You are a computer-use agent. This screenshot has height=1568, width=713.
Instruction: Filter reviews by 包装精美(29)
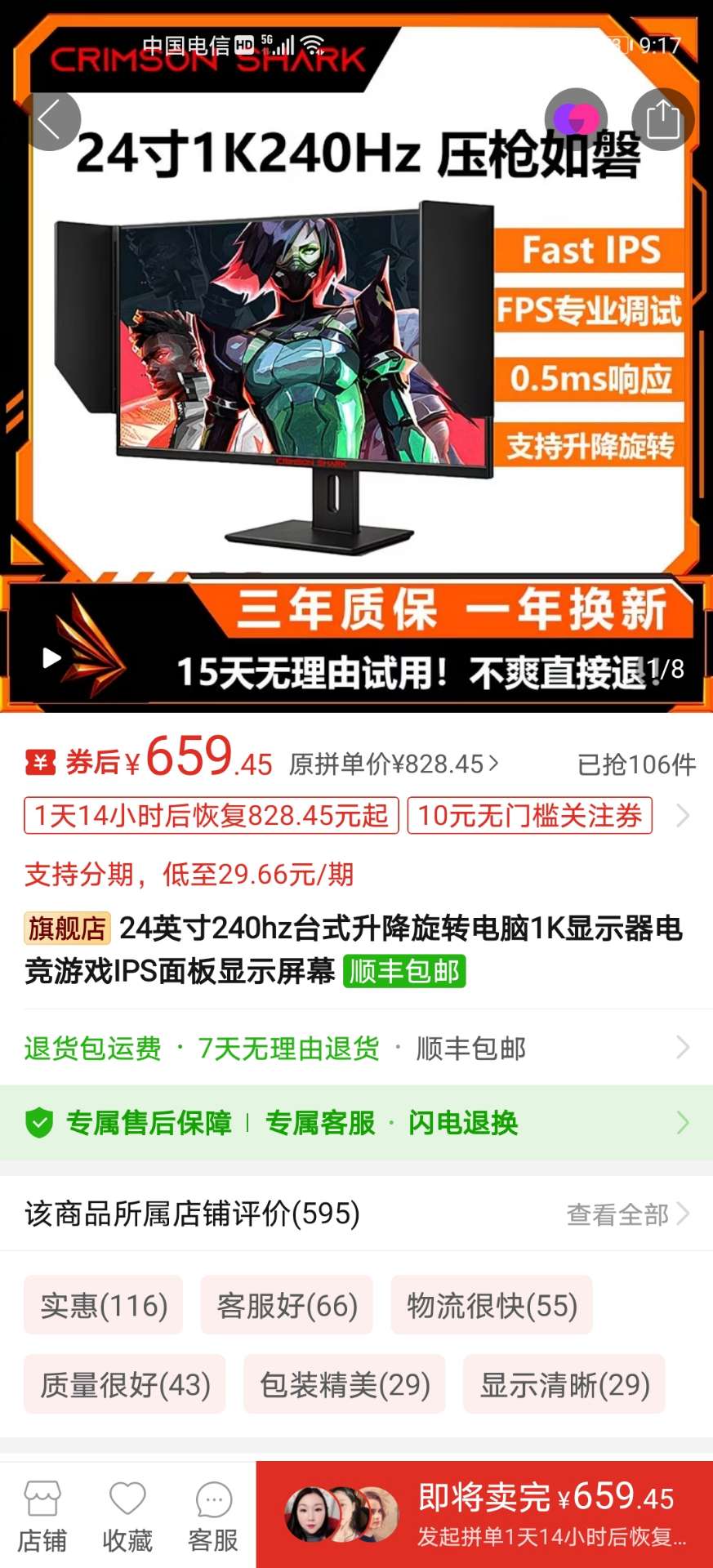click(344, 1384)
